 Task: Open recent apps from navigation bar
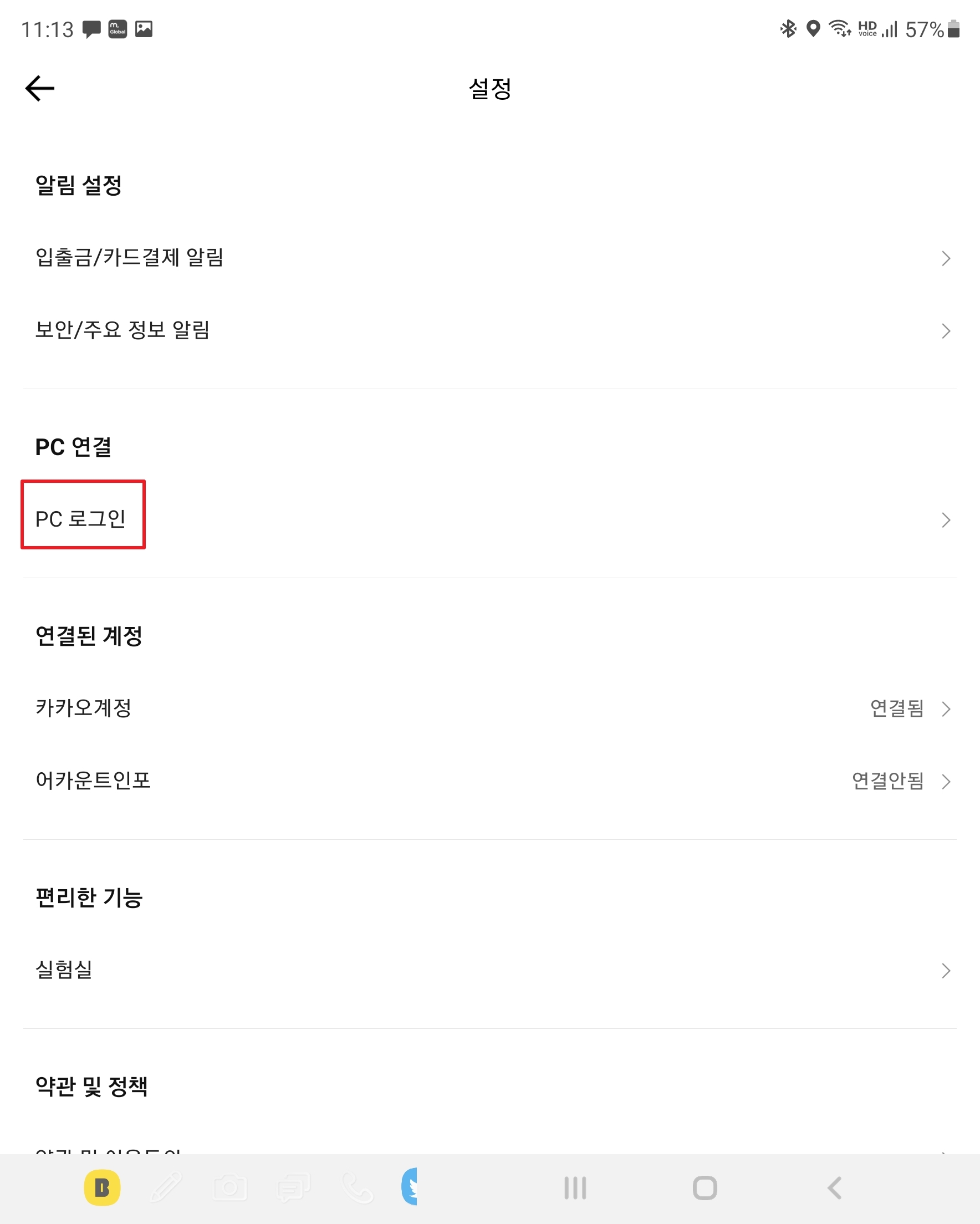[575, 1187]
